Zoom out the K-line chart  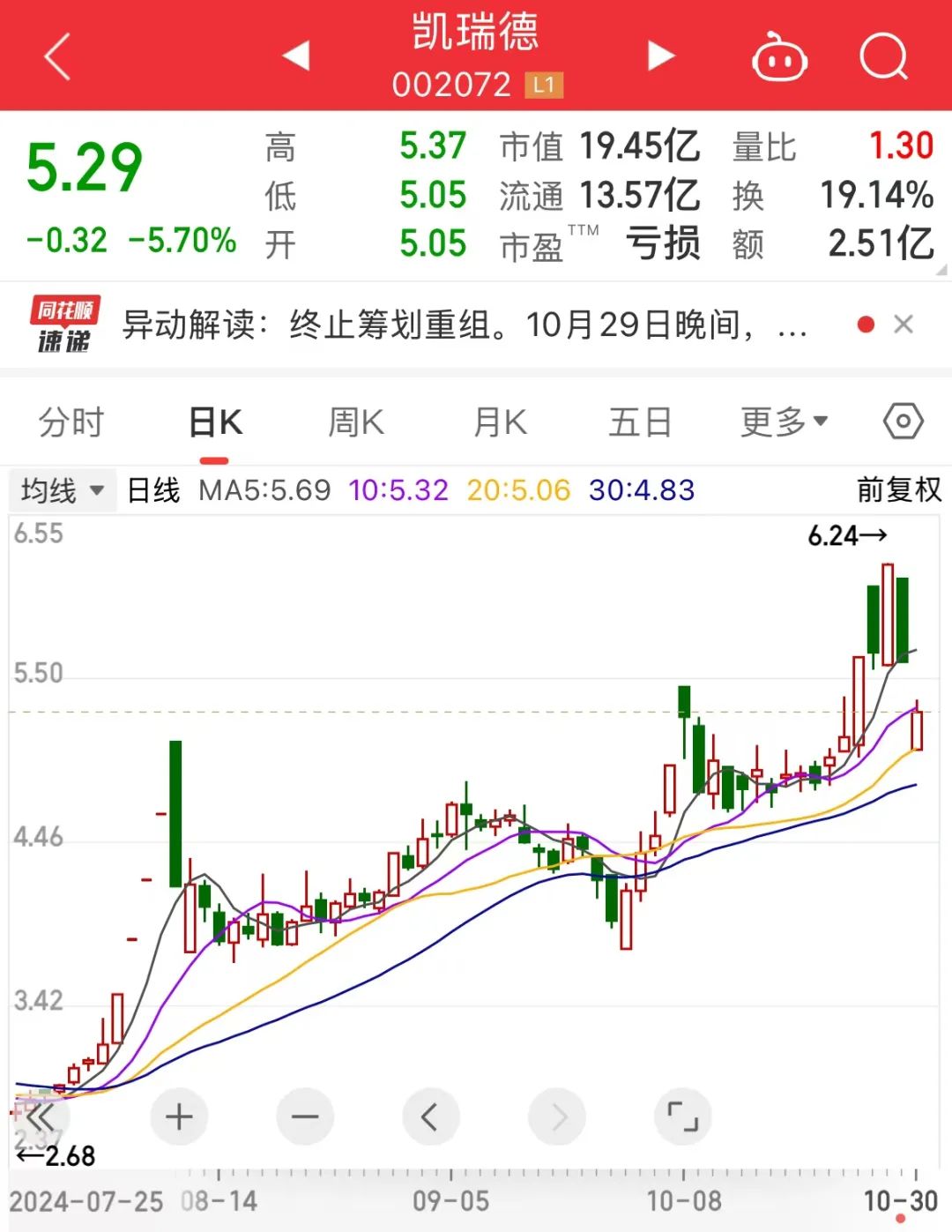pyautogui.click(x=305, y=1117)
